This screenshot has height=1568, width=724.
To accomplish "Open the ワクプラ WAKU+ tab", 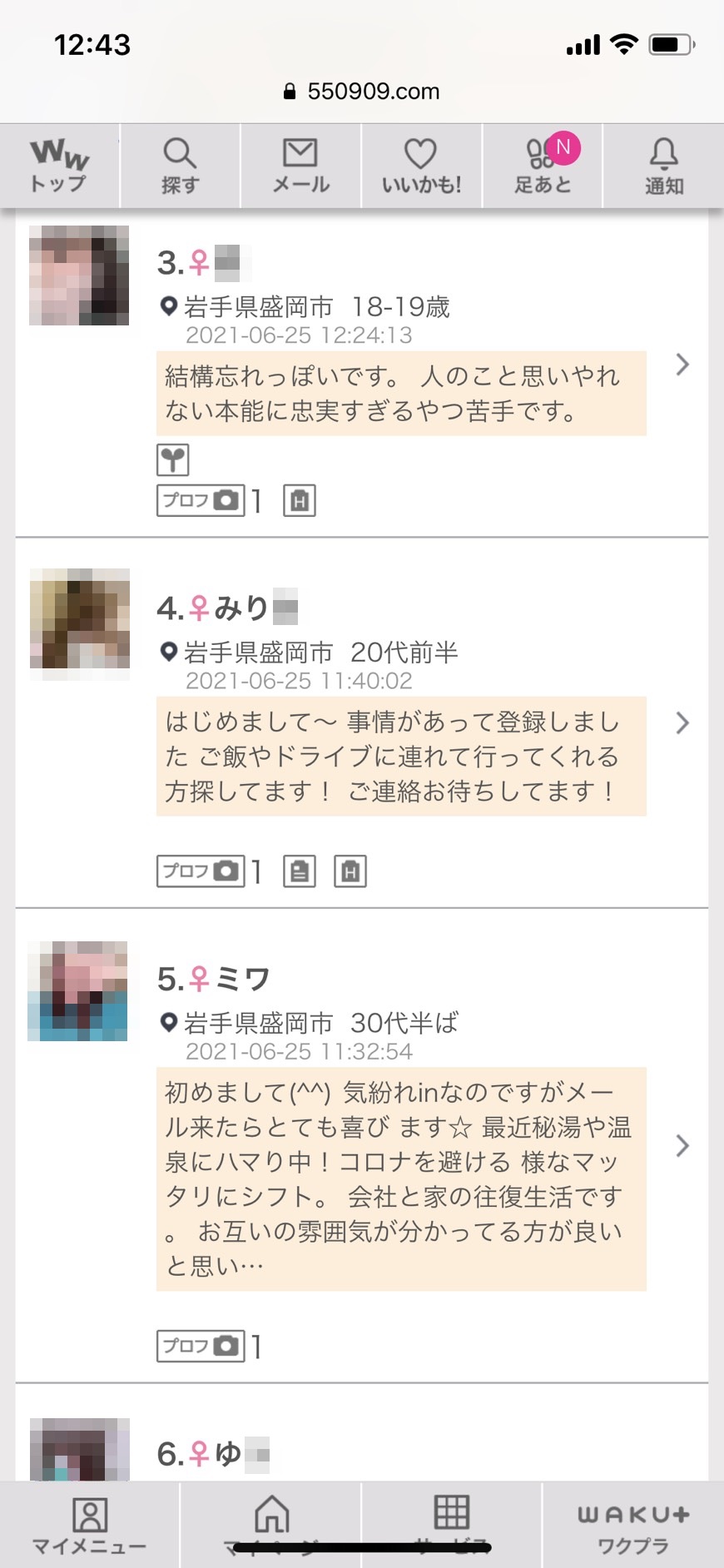I will [633, 1525].
